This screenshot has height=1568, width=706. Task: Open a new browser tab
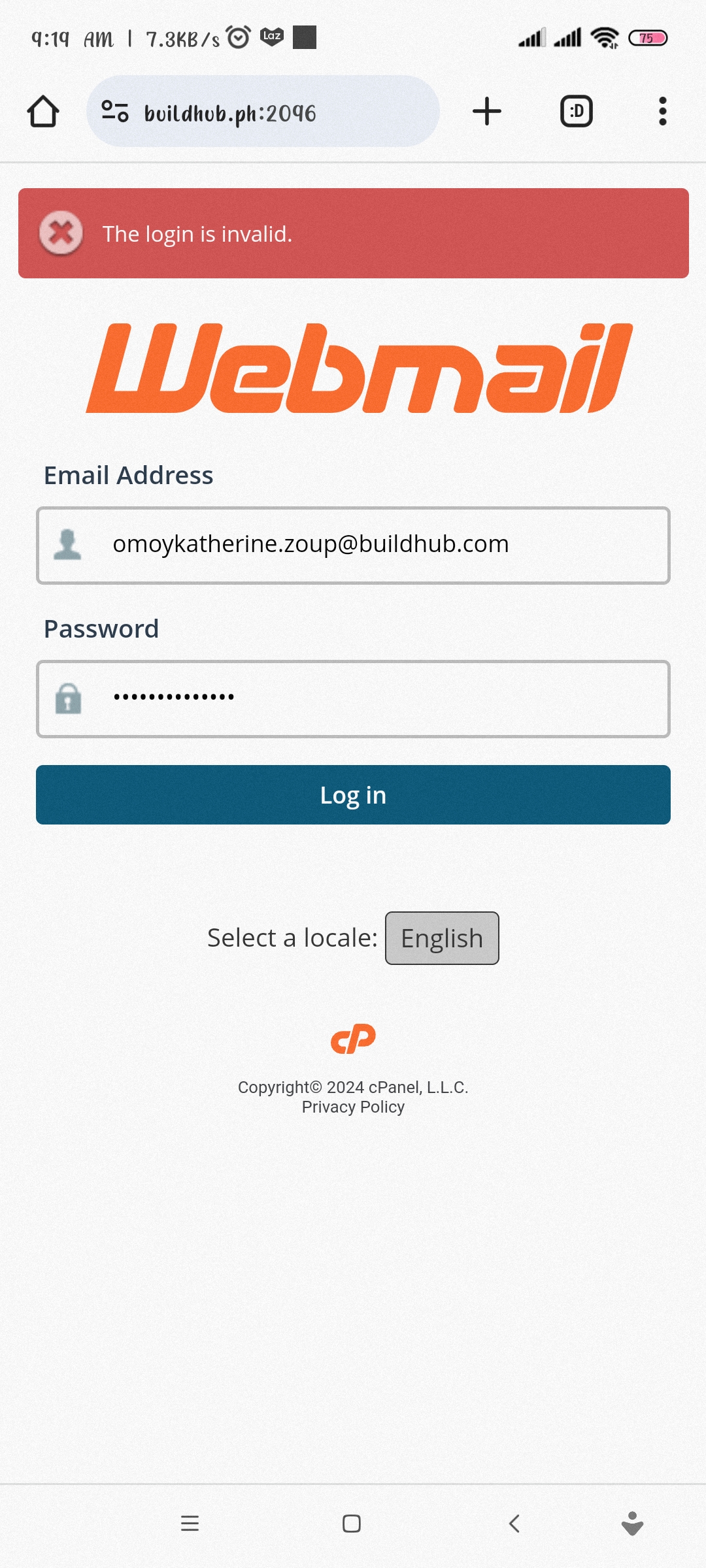(486, 112)
